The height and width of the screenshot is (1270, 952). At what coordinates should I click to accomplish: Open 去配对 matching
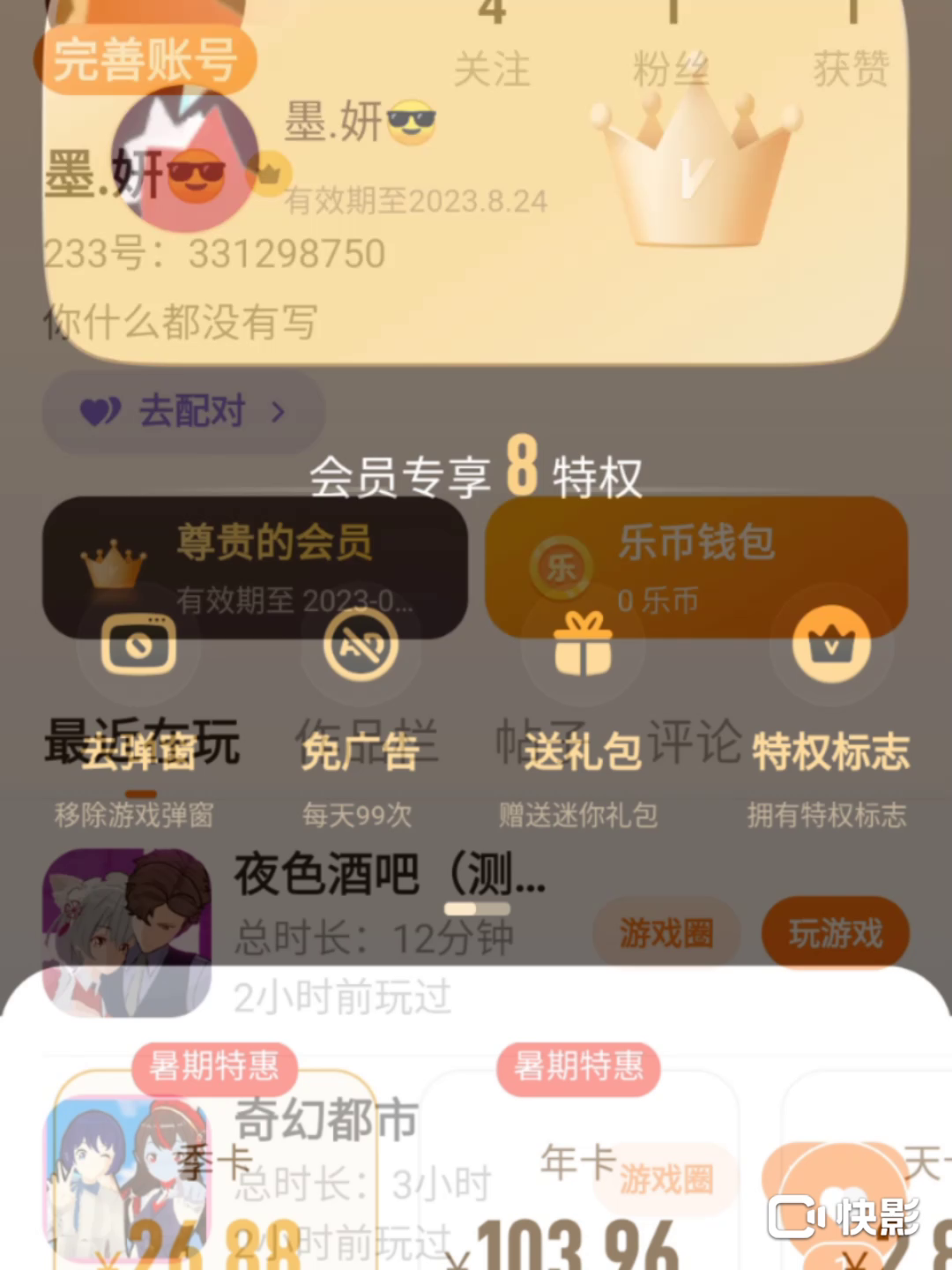(x=183, y=412)
